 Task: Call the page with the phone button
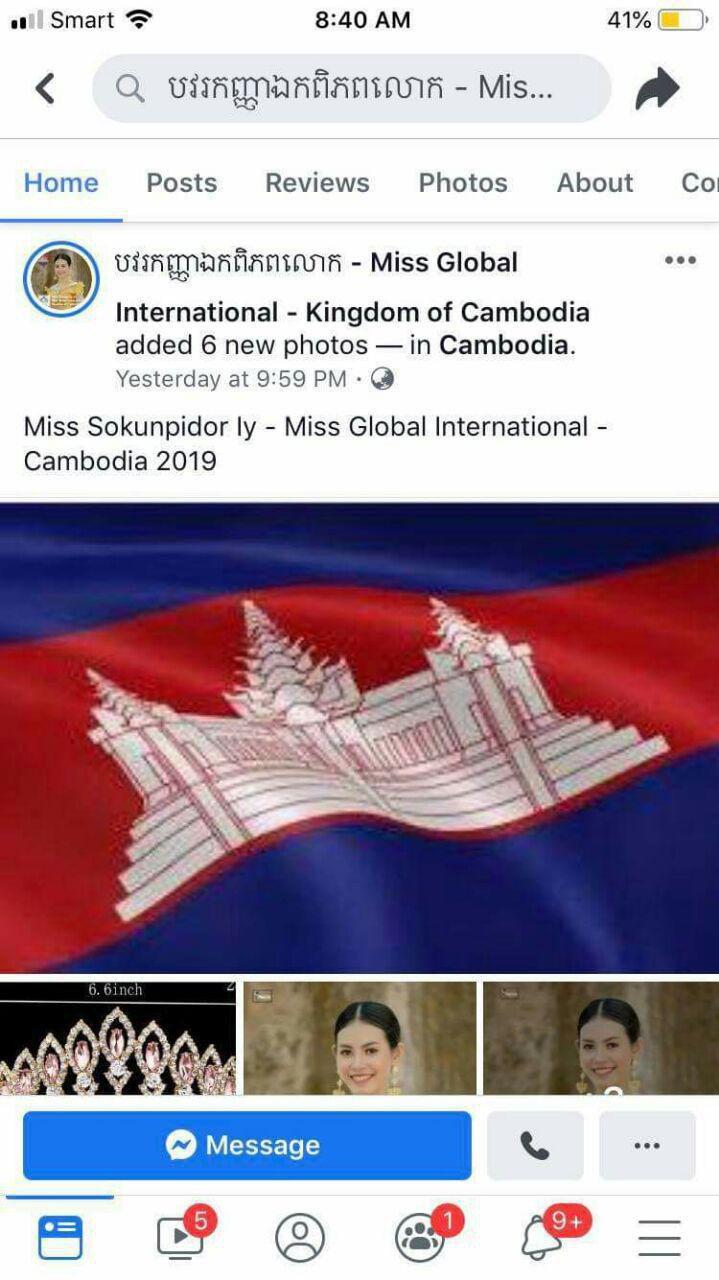tap(535, 1145)
